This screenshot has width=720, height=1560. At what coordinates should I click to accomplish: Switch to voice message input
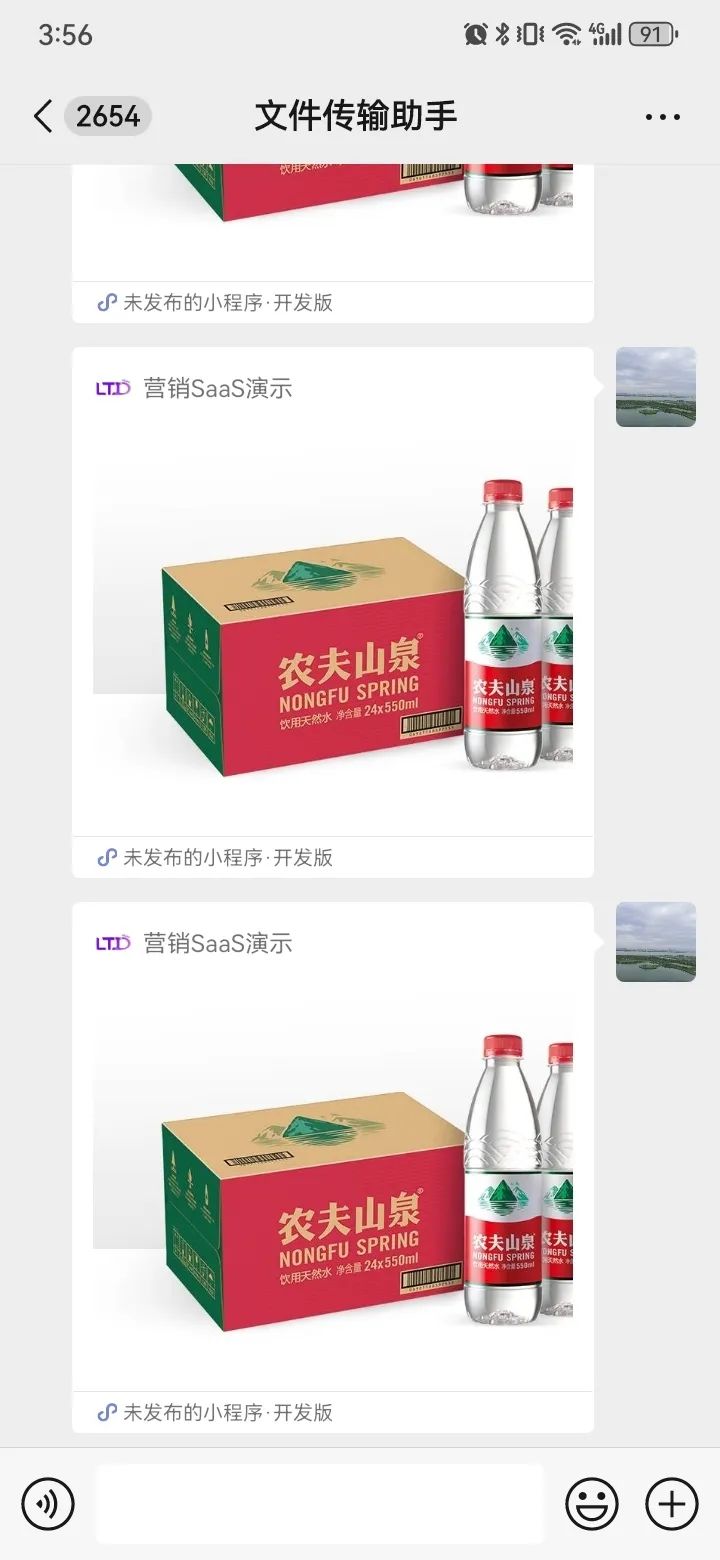tap(48, 1503)
